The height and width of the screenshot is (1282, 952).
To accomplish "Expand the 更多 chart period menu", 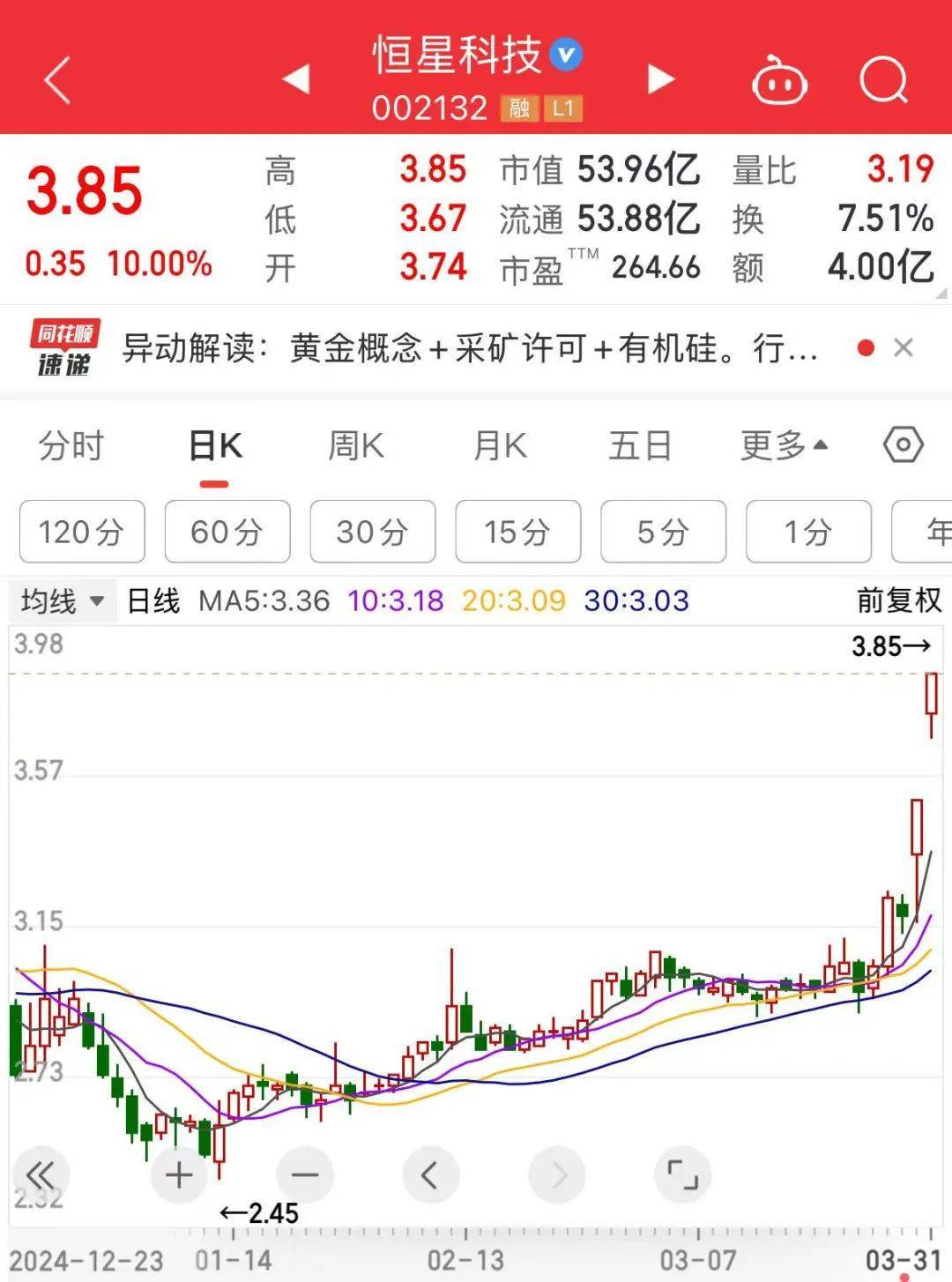I will [783, 446].
